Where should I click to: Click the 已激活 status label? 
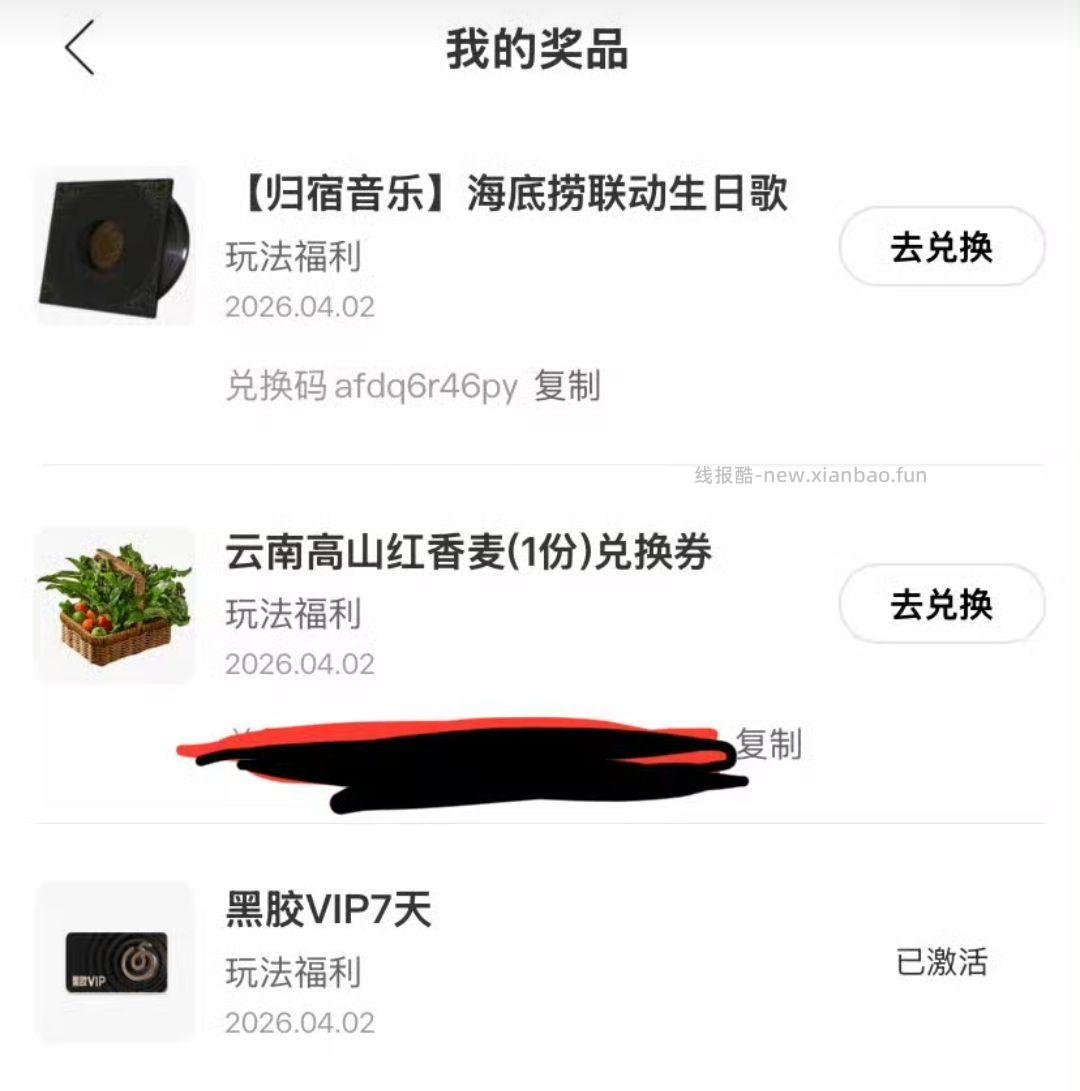point(944,963)
